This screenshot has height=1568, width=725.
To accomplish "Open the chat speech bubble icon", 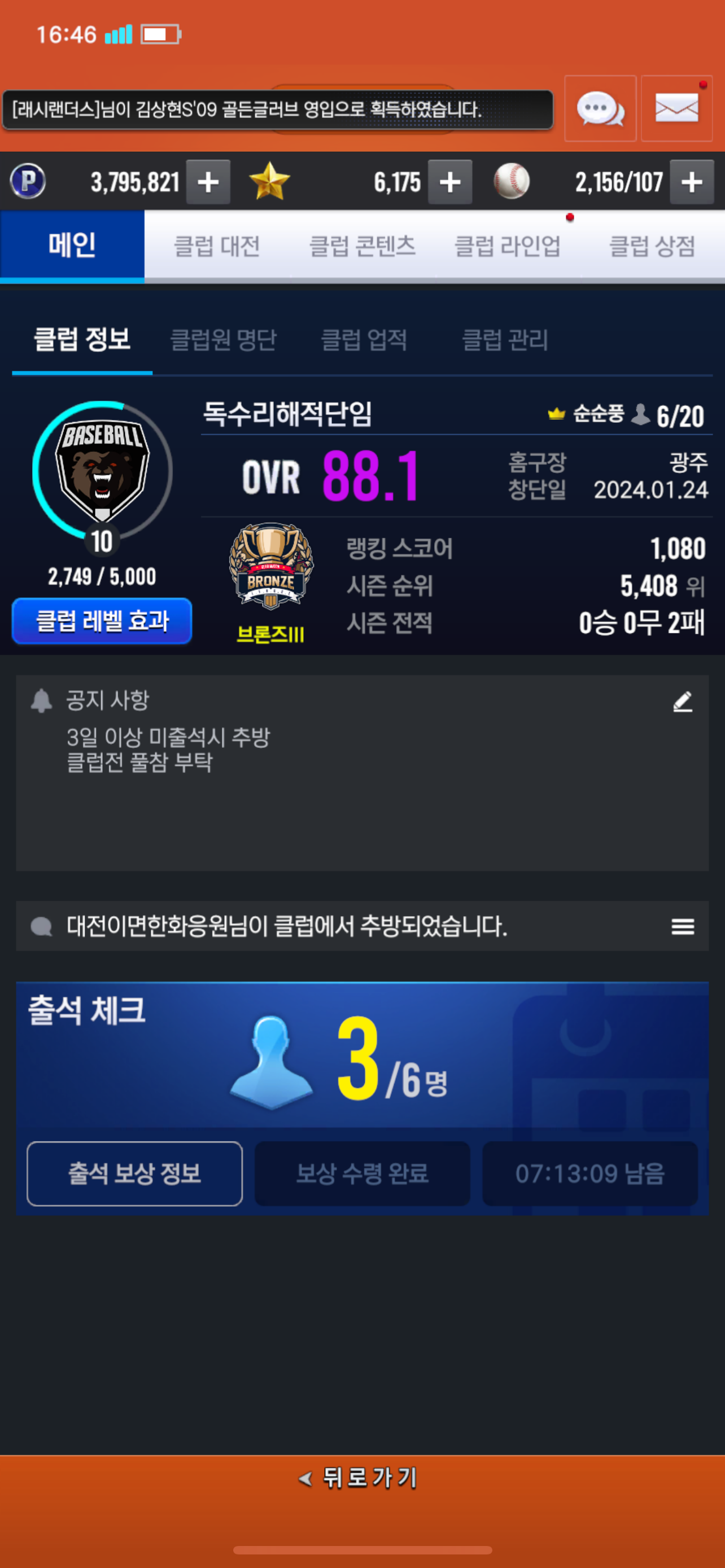I will (600, 109).
